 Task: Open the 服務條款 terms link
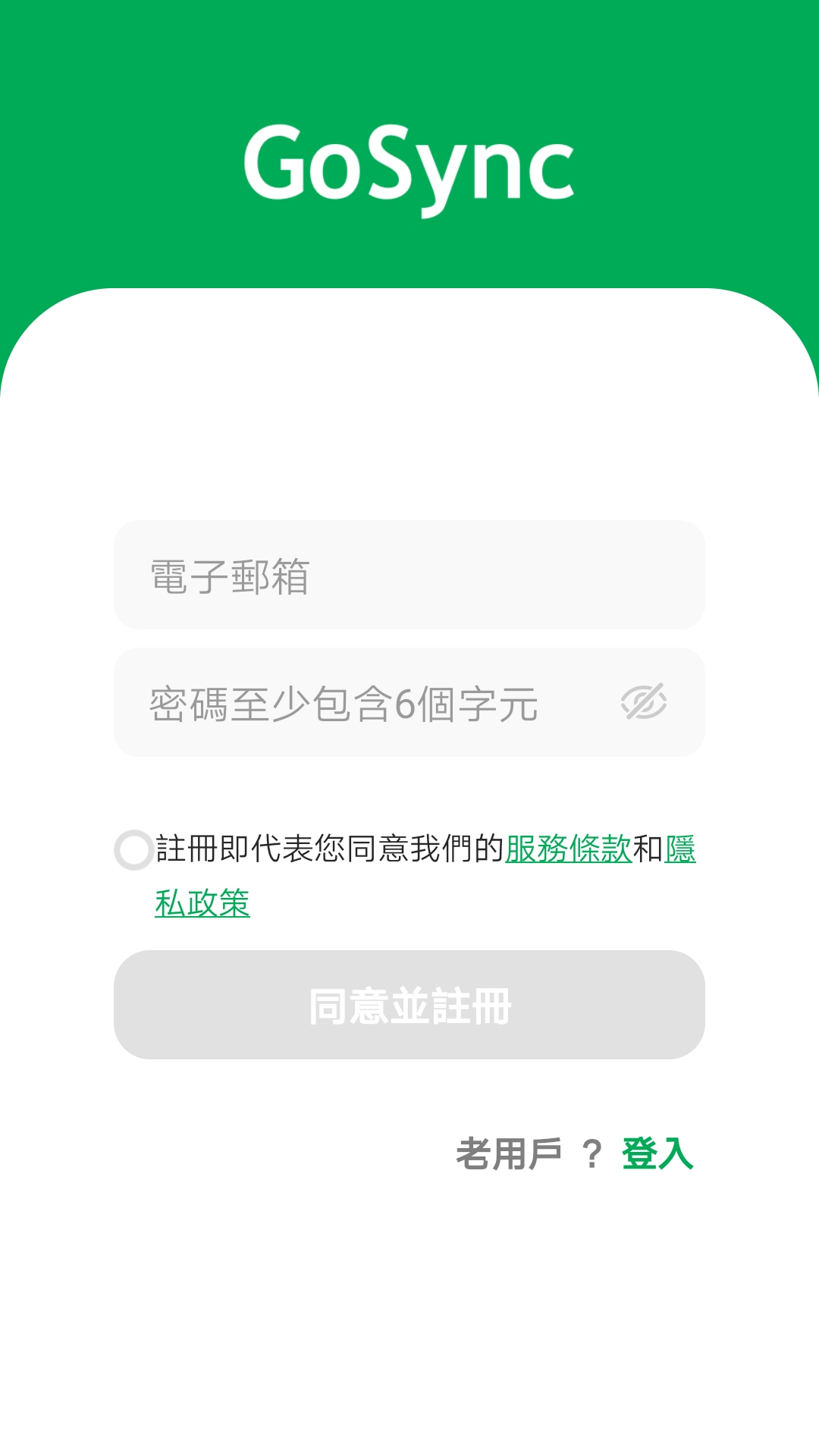point(568,849)
